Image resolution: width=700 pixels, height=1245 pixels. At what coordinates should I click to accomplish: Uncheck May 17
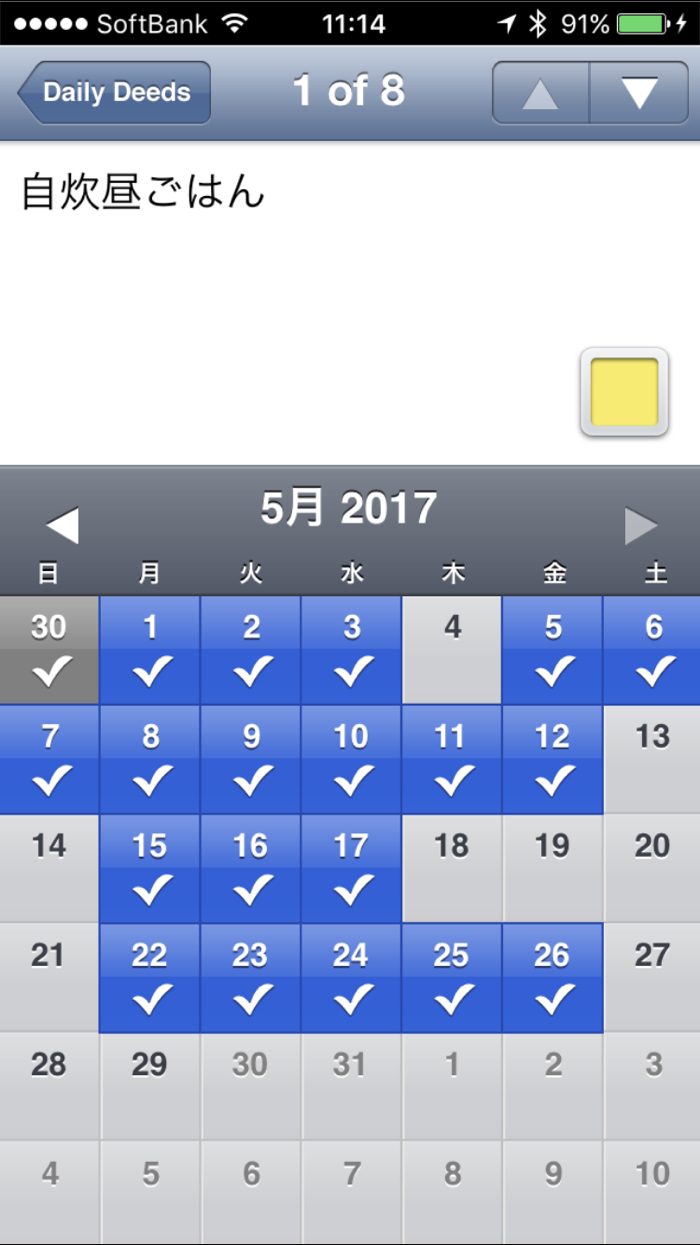click(x=351, y=868)
